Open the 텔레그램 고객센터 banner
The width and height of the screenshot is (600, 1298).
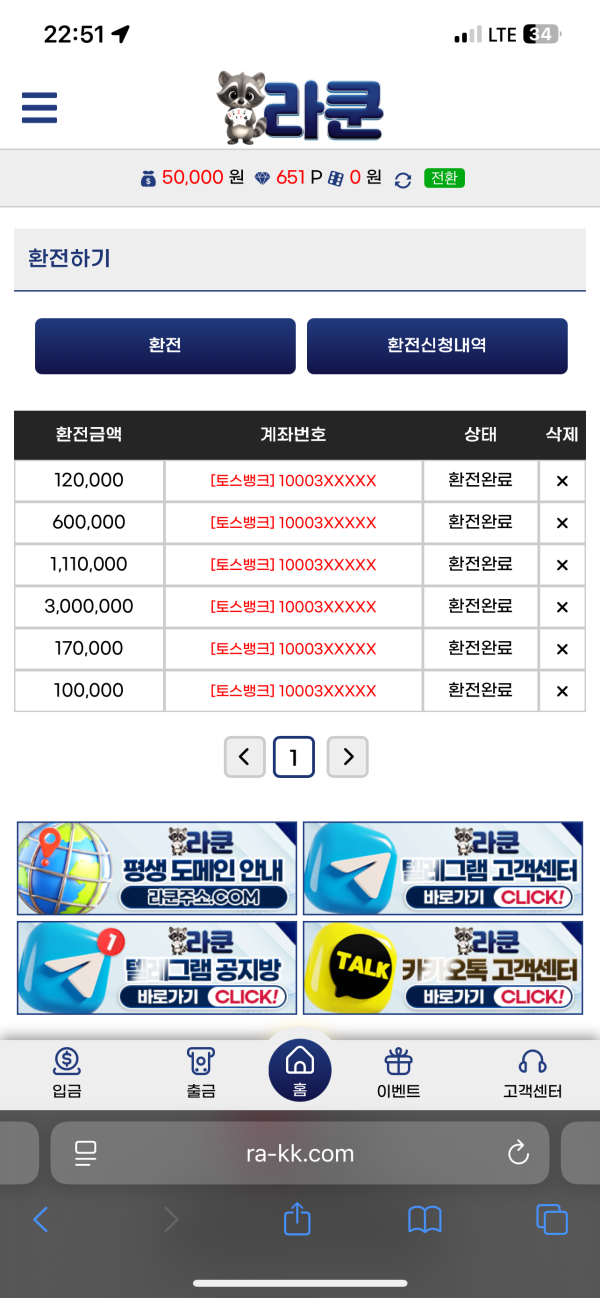point(443,868)
